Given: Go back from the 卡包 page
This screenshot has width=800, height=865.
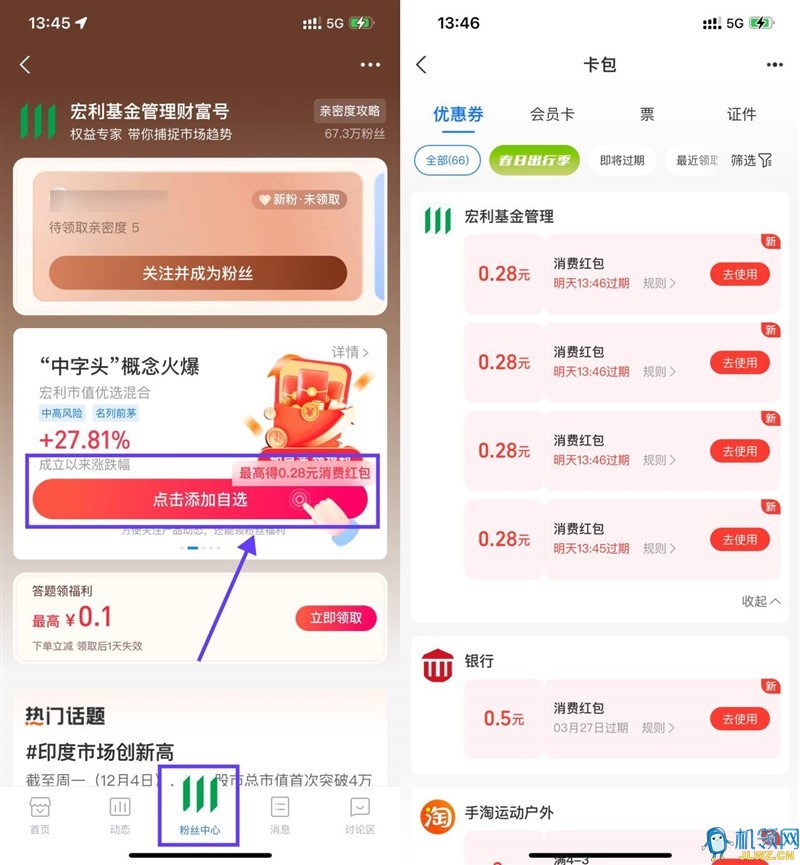Looking at the screenshot, I should [421, 65].
